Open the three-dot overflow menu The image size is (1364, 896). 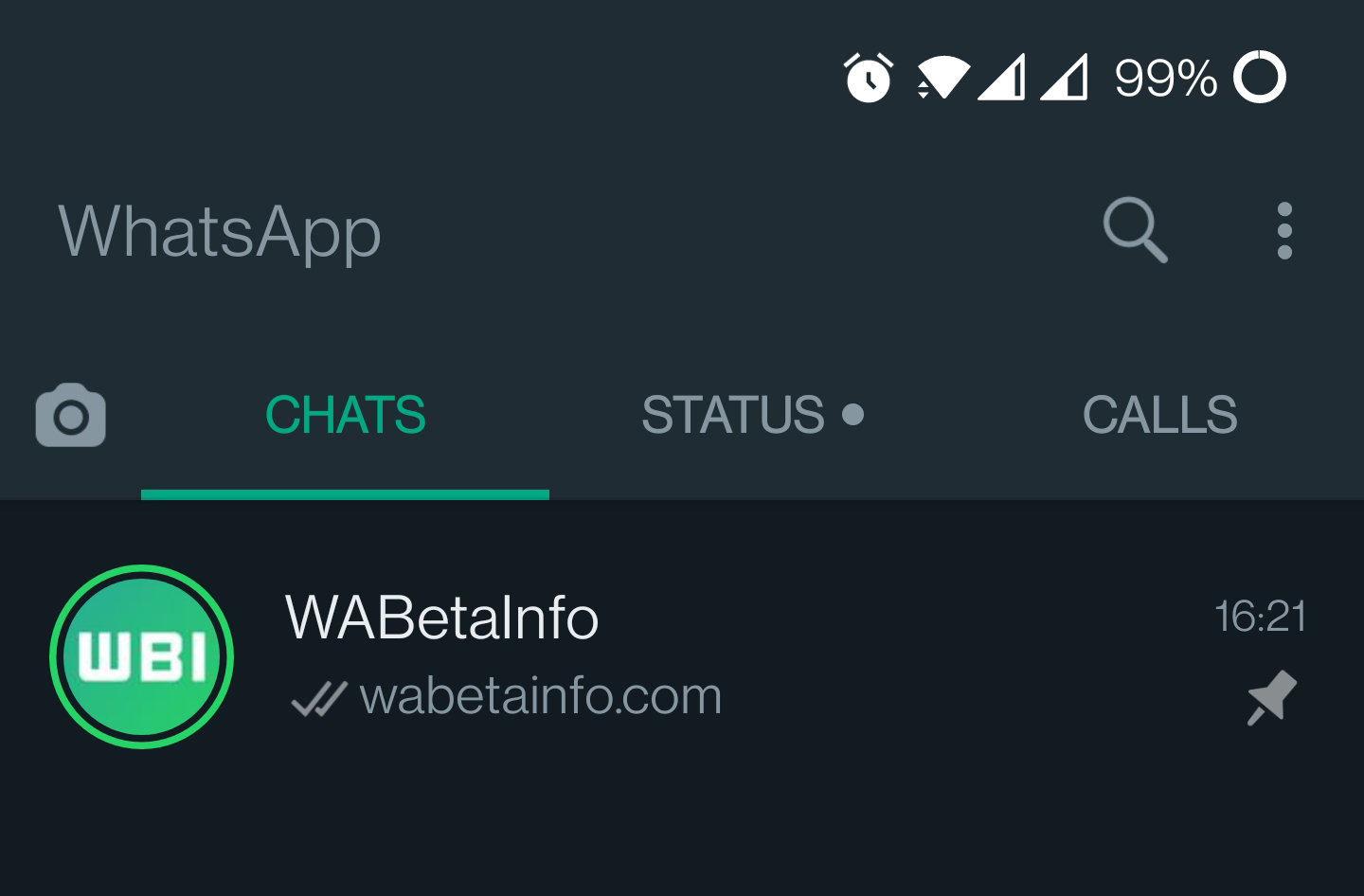[1283, 230]
